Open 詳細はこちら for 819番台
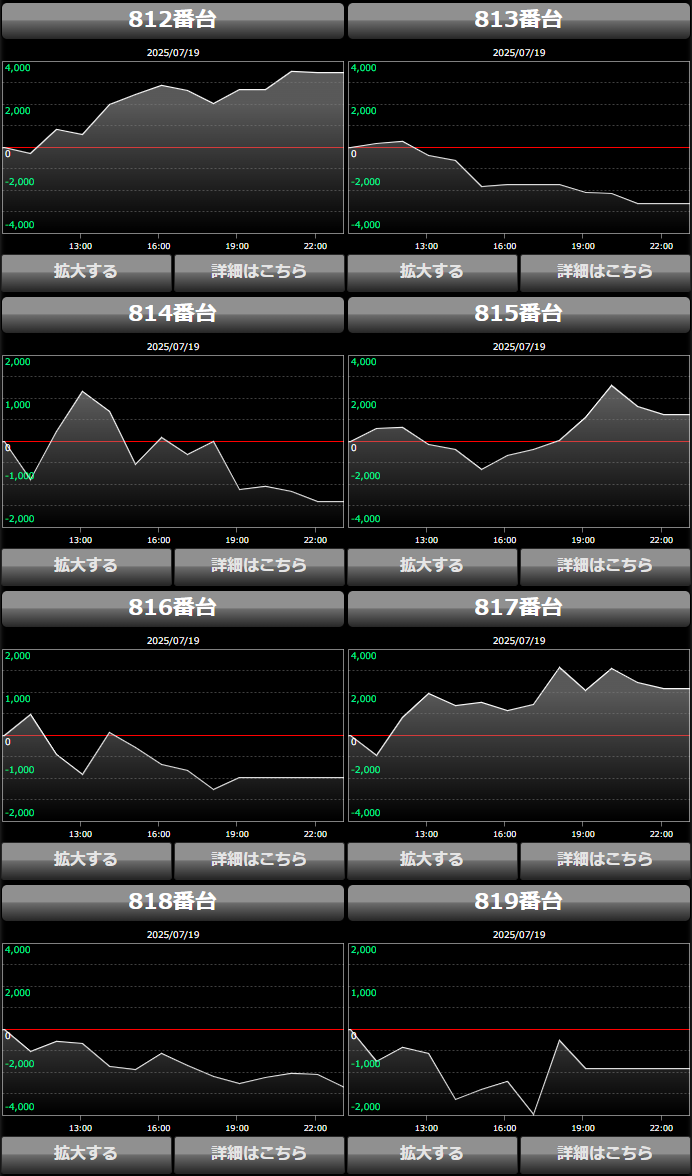The width and height of the screenshot is (692, 1176). 605,1155
